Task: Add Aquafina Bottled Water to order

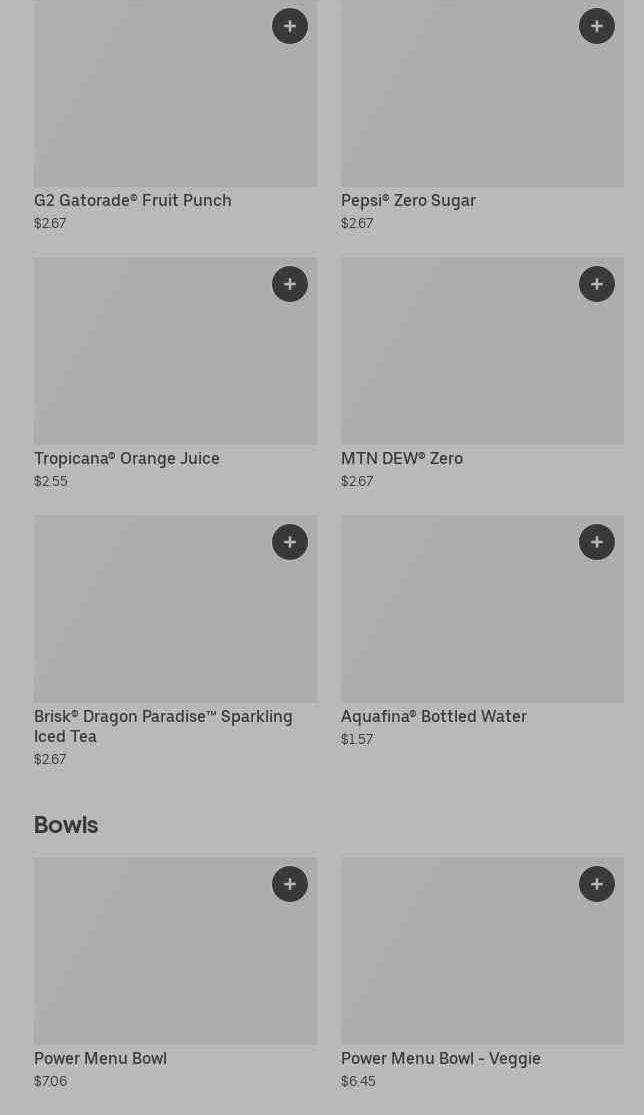Action: pos(597,542)
